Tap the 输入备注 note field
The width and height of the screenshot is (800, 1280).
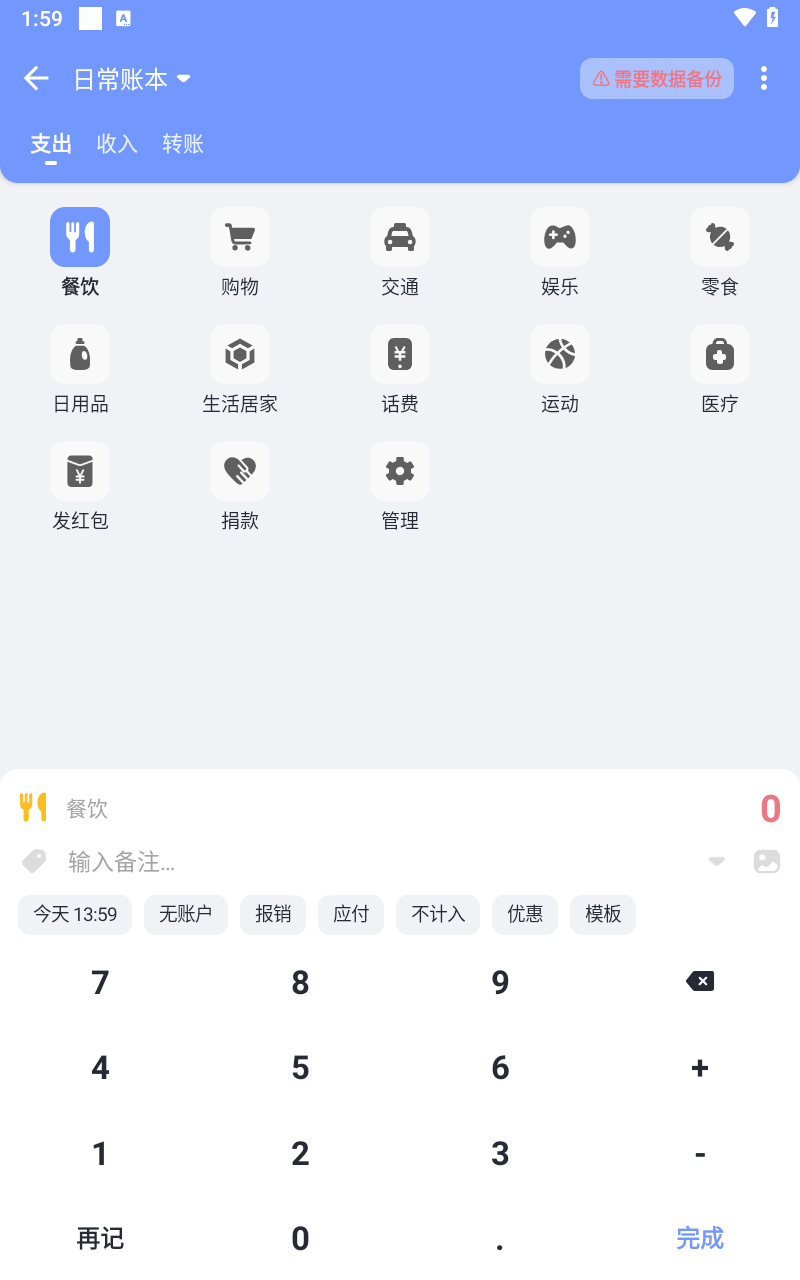380,861
